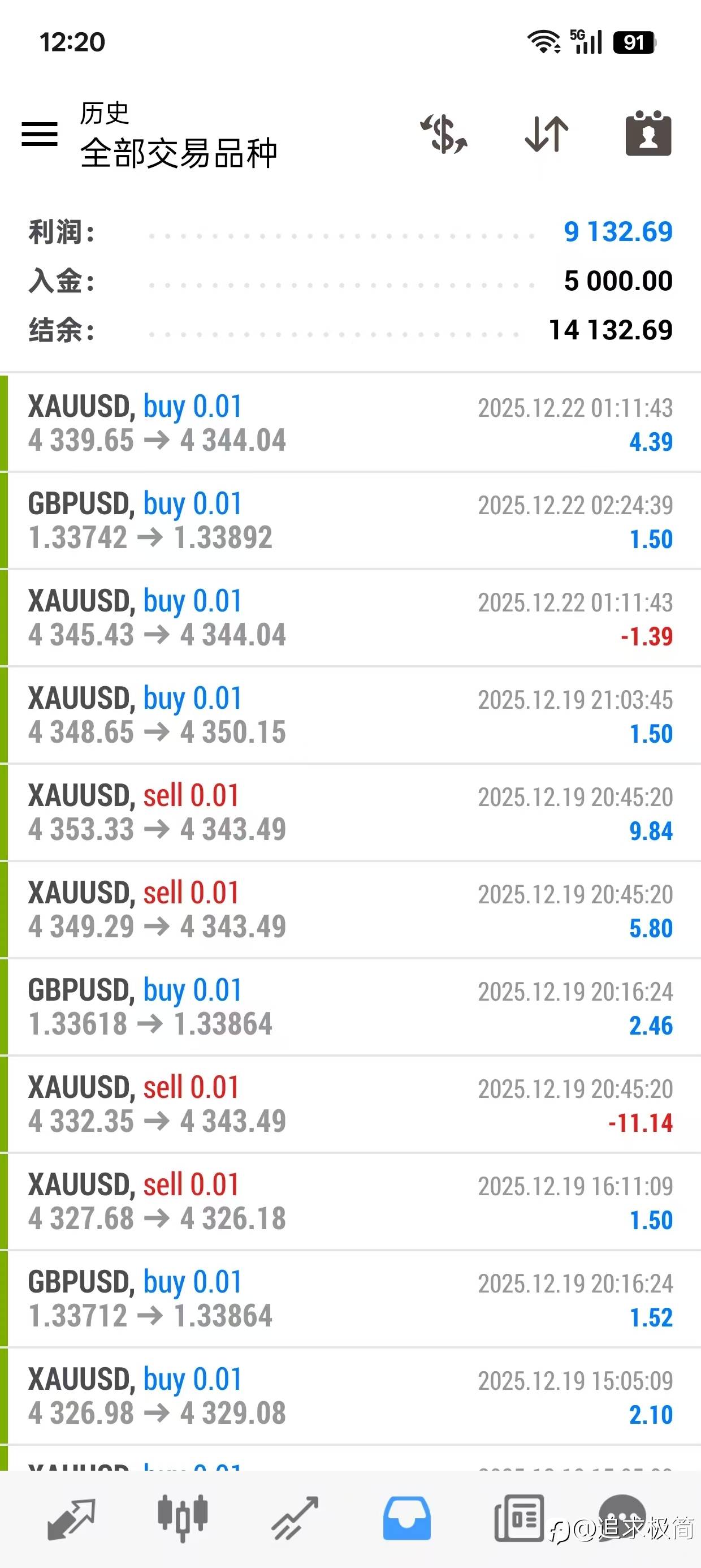Open the sort order arrows

(x=547, y=134)
